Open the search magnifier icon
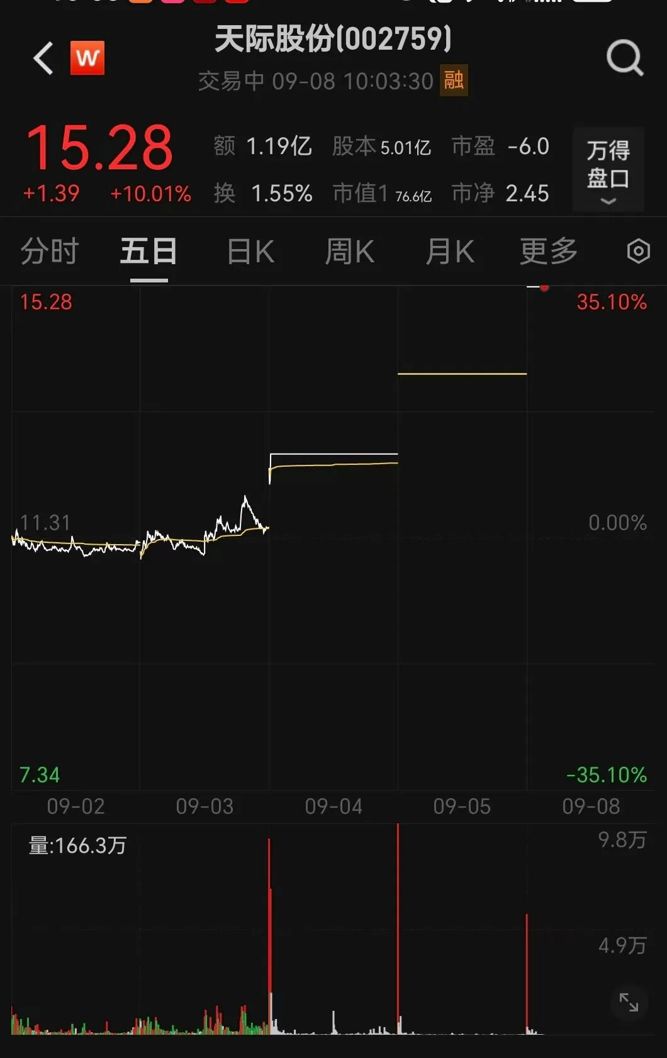667x1058 pixels. tap(624, 59)
